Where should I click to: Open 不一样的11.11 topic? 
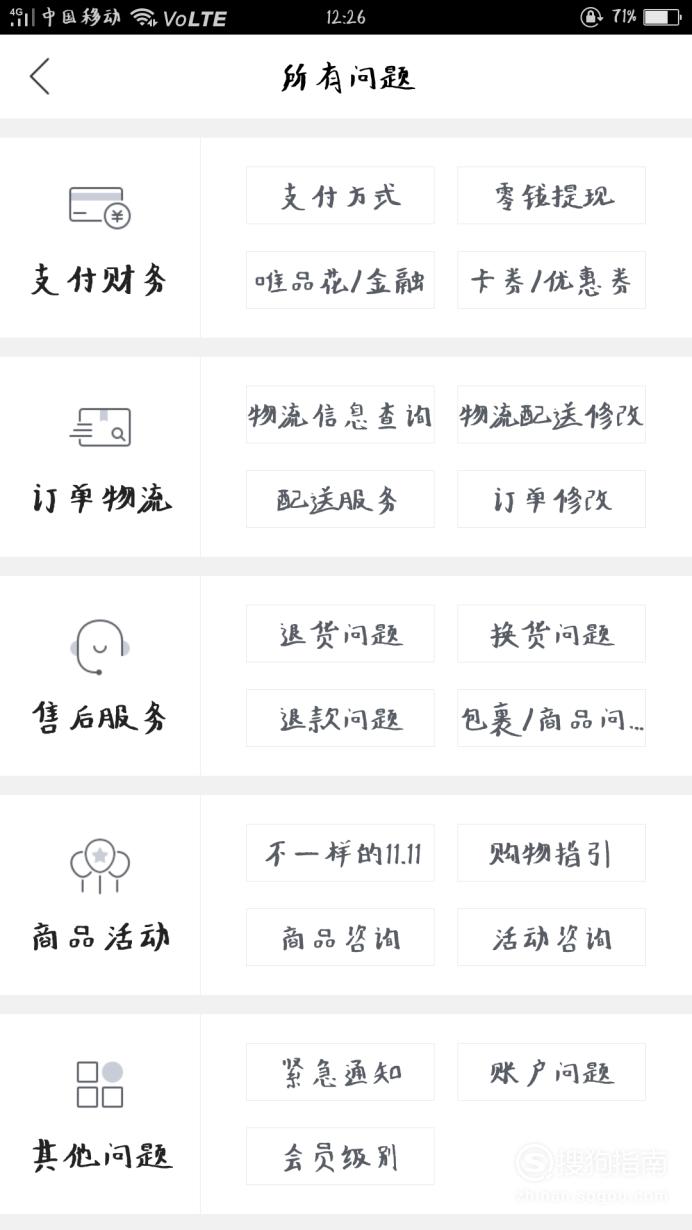click(x=340, y=853)
